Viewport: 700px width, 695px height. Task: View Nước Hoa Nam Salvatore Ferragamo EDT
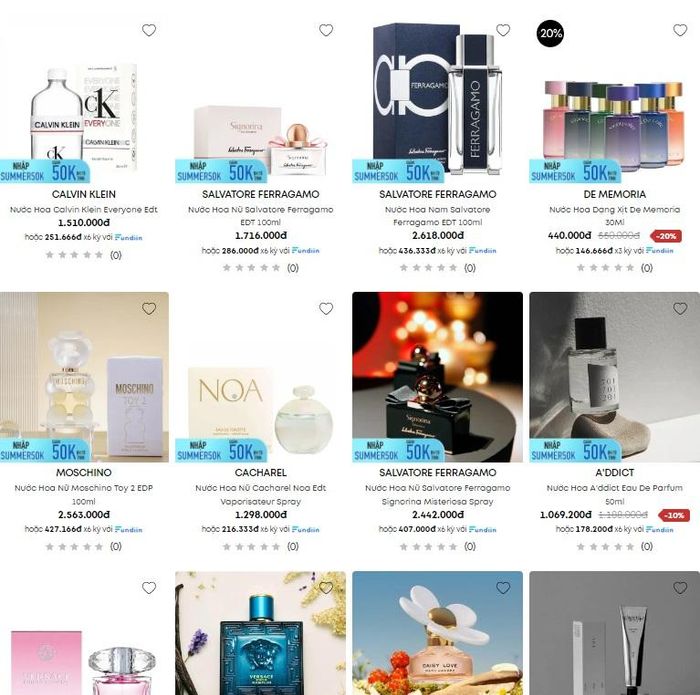click(x=437, y=100)
